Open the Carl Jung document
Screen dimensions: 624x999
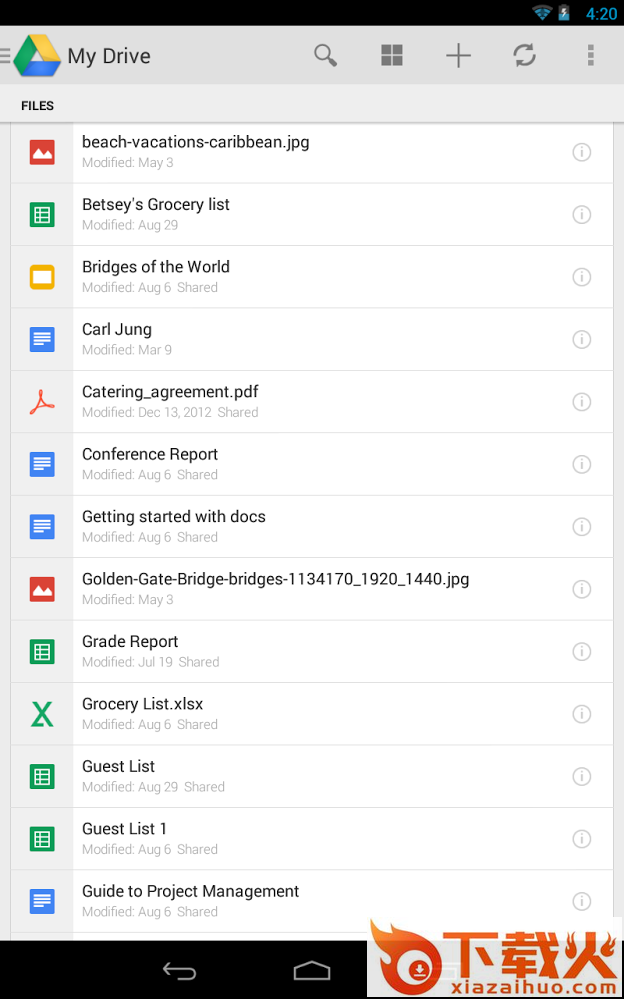pos(117,338)
